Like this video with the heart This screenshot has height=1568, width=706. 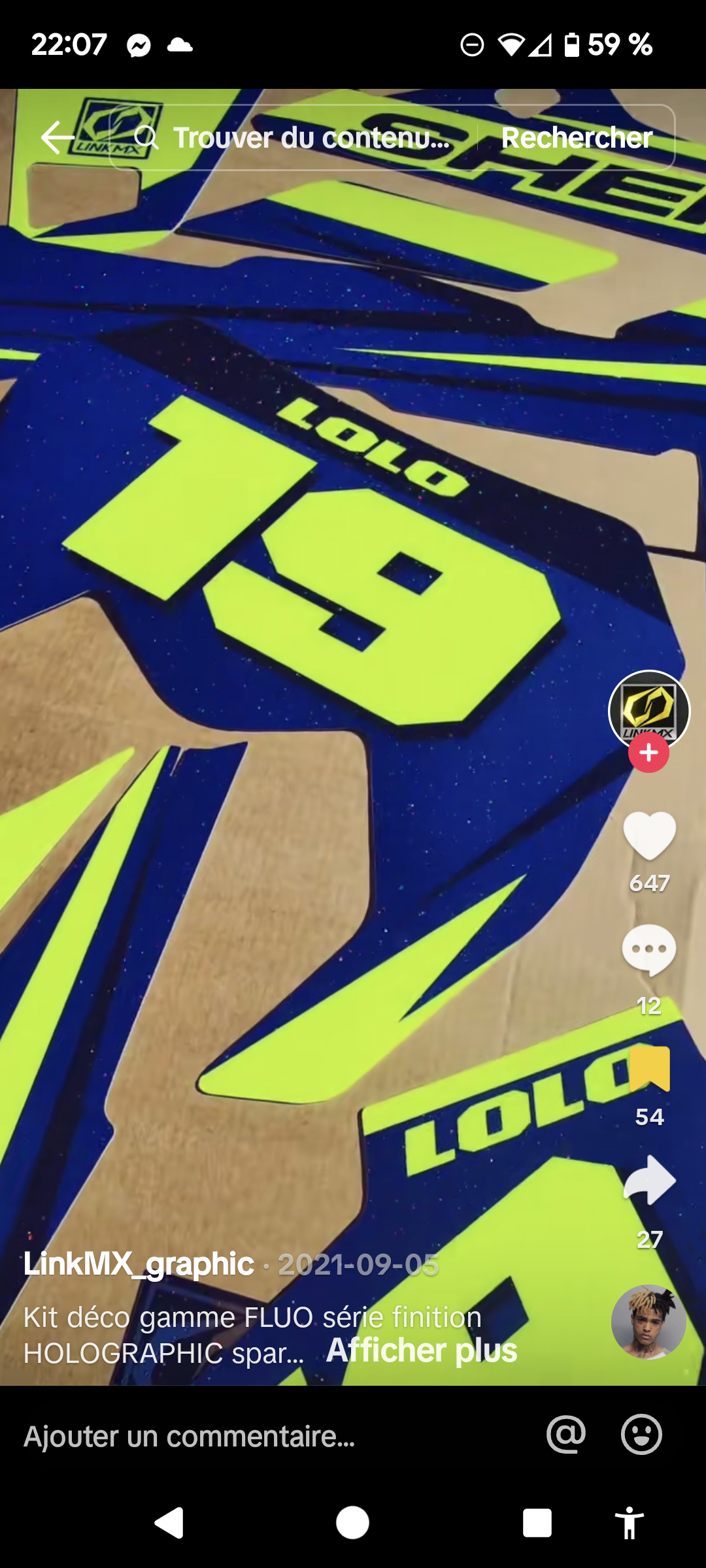pos(648,835)
